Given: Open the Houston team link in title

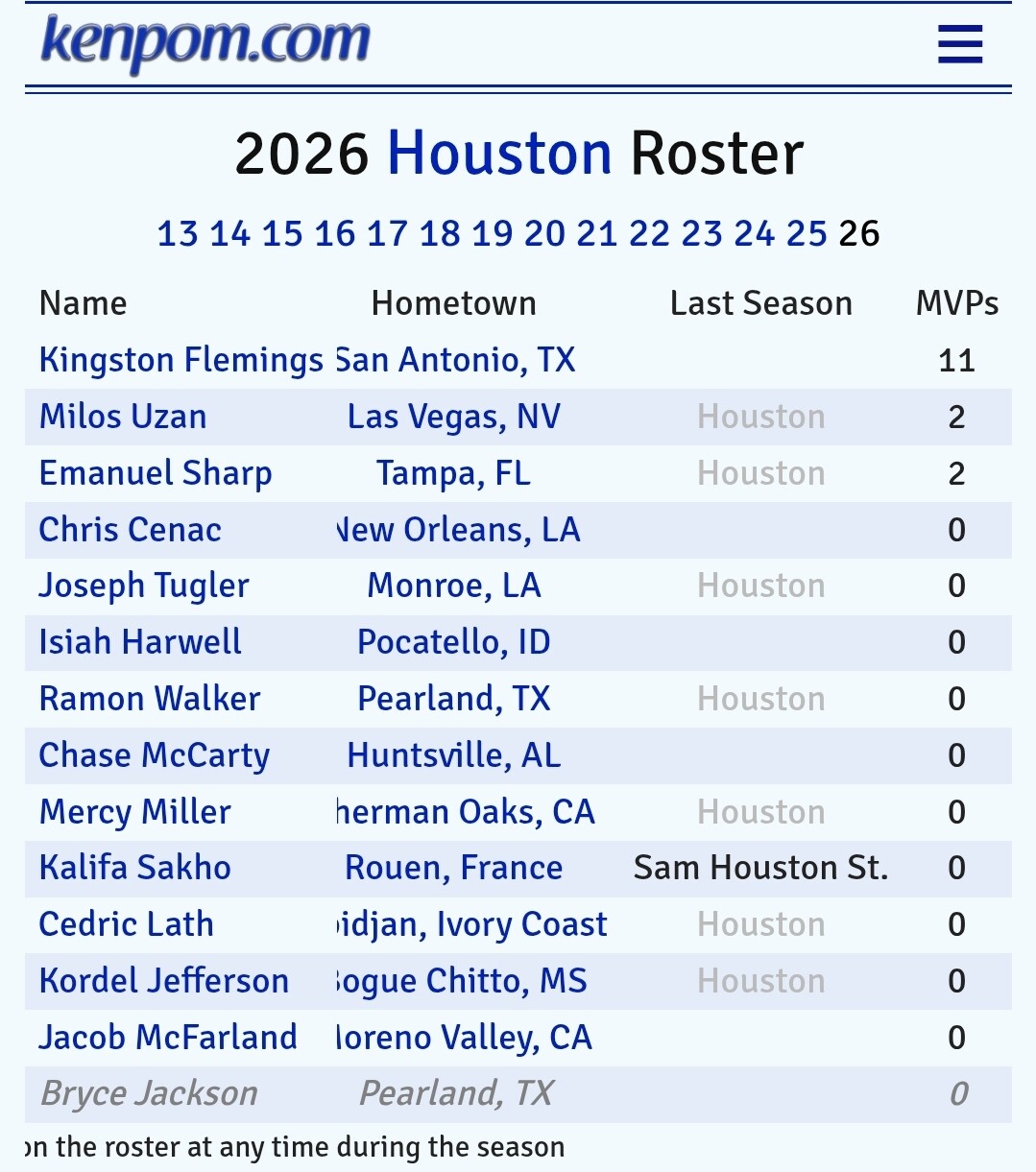Looking at the screenshot, I should pyautogui.click(x=499, y=154).
